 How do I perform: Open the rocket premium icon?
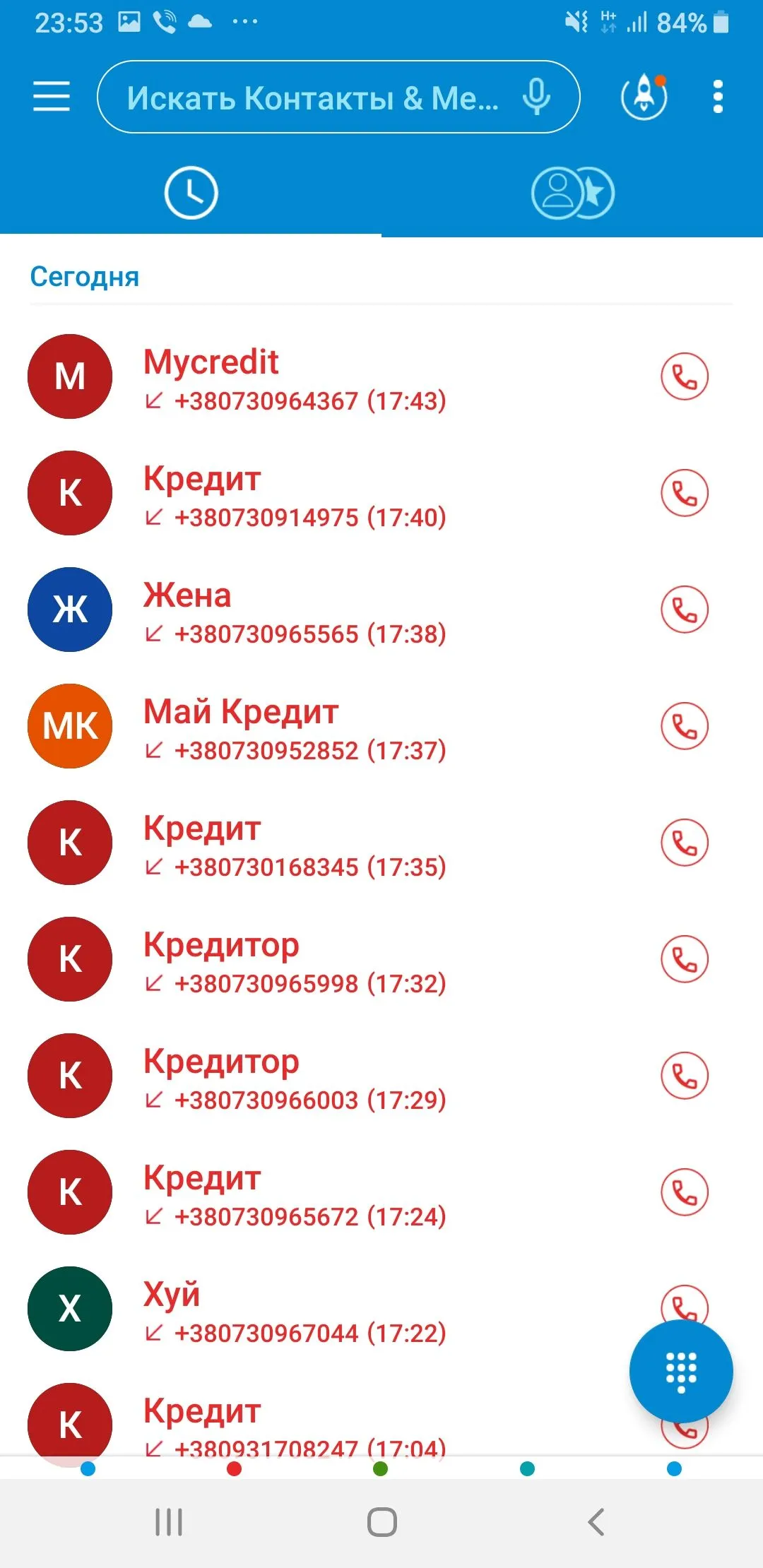pos(644,96)
